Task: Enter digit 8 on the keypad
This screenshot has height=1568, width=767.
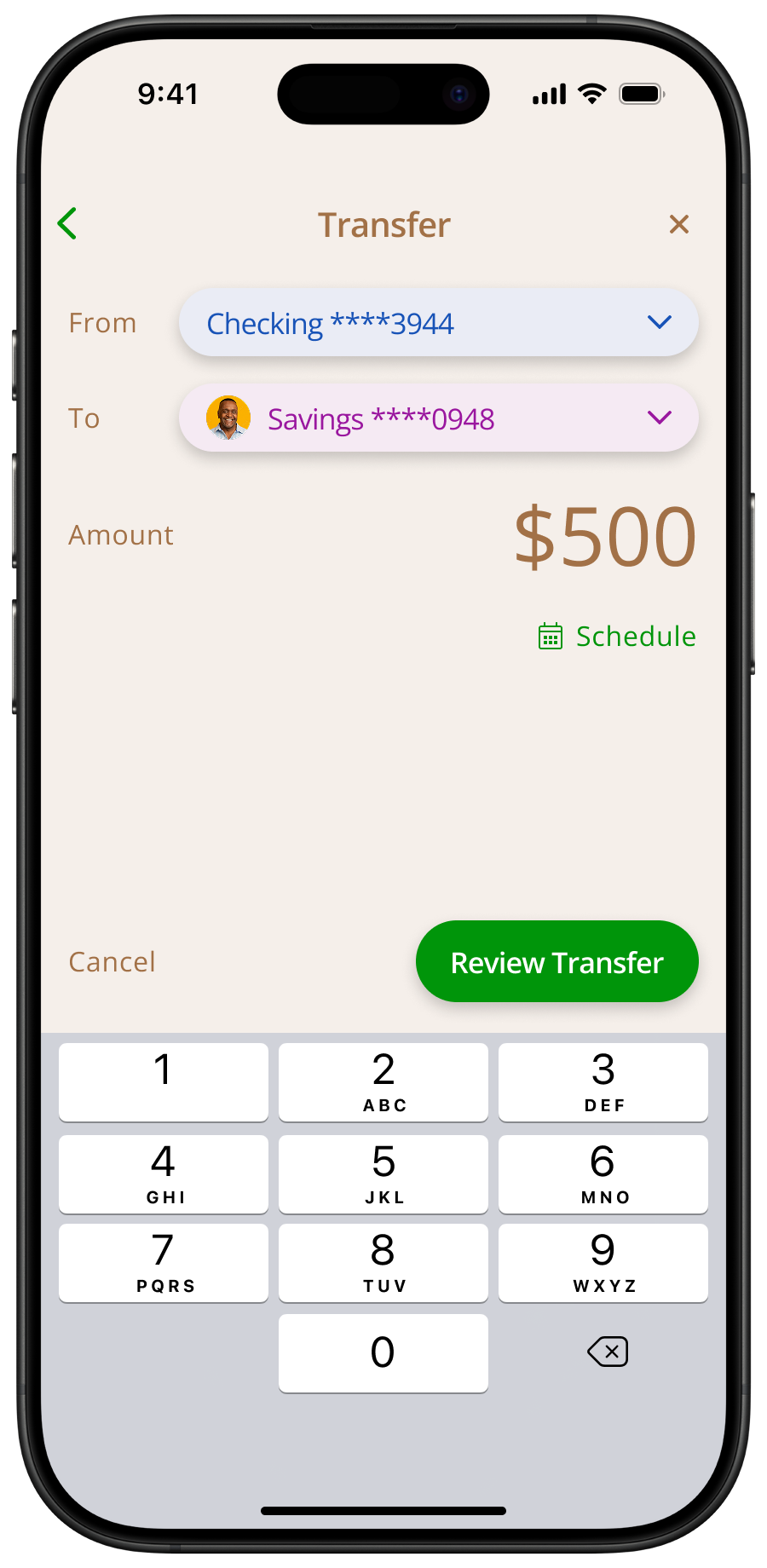Action: click(383, 1263)
